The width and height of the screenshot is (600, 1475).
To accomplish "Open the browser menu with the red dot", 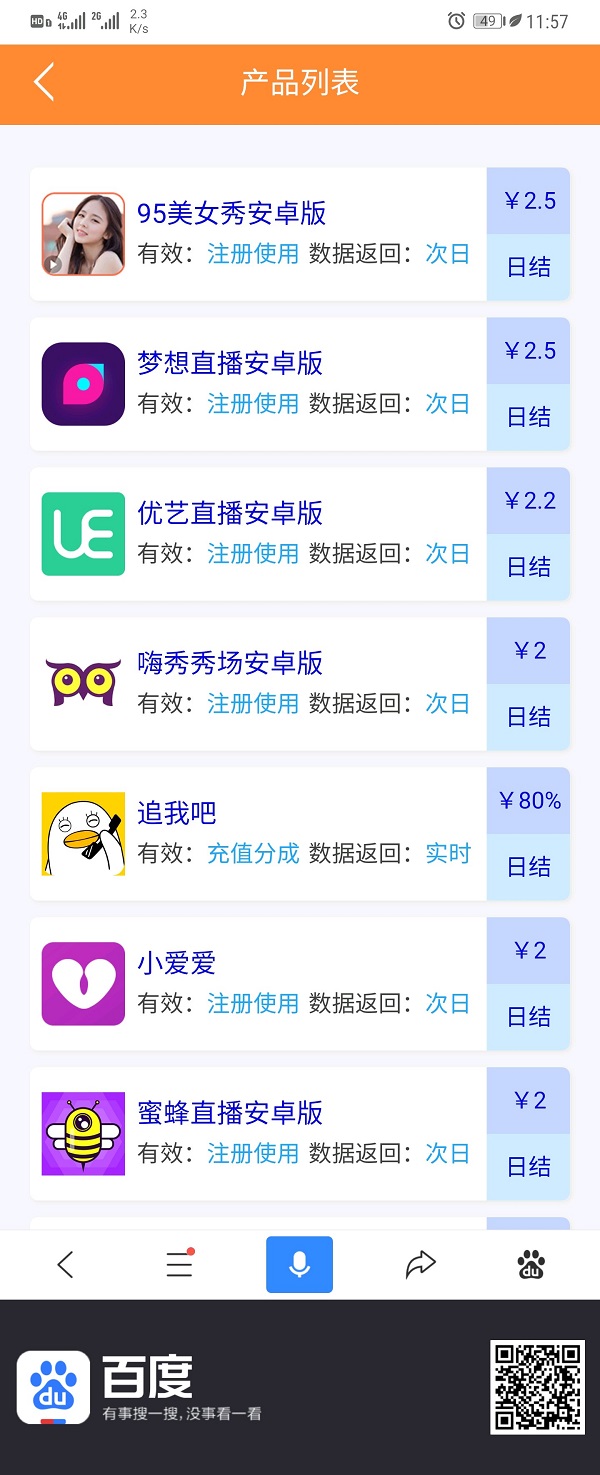I will click(x=180, y=1265).
